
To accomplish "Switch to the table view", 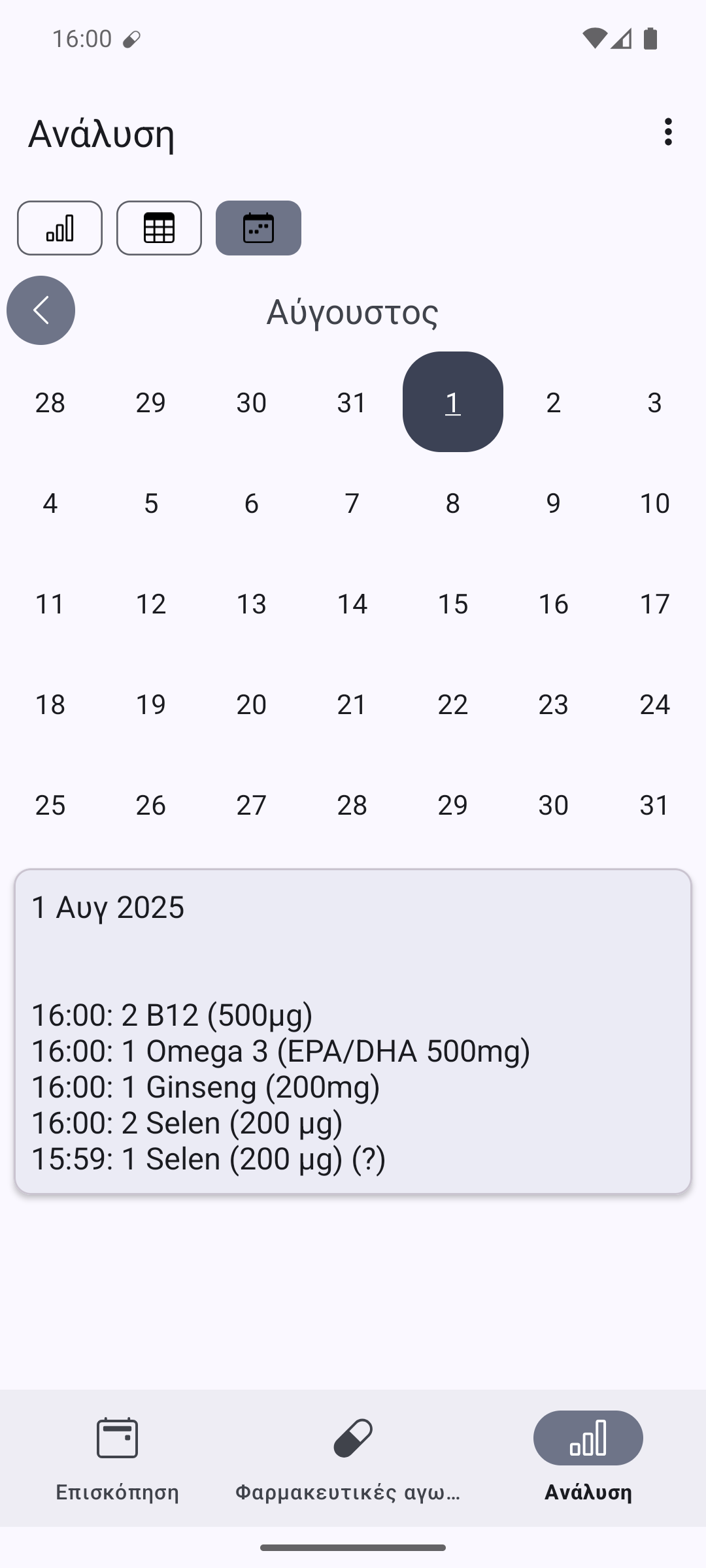I will [x=159, y=228].
